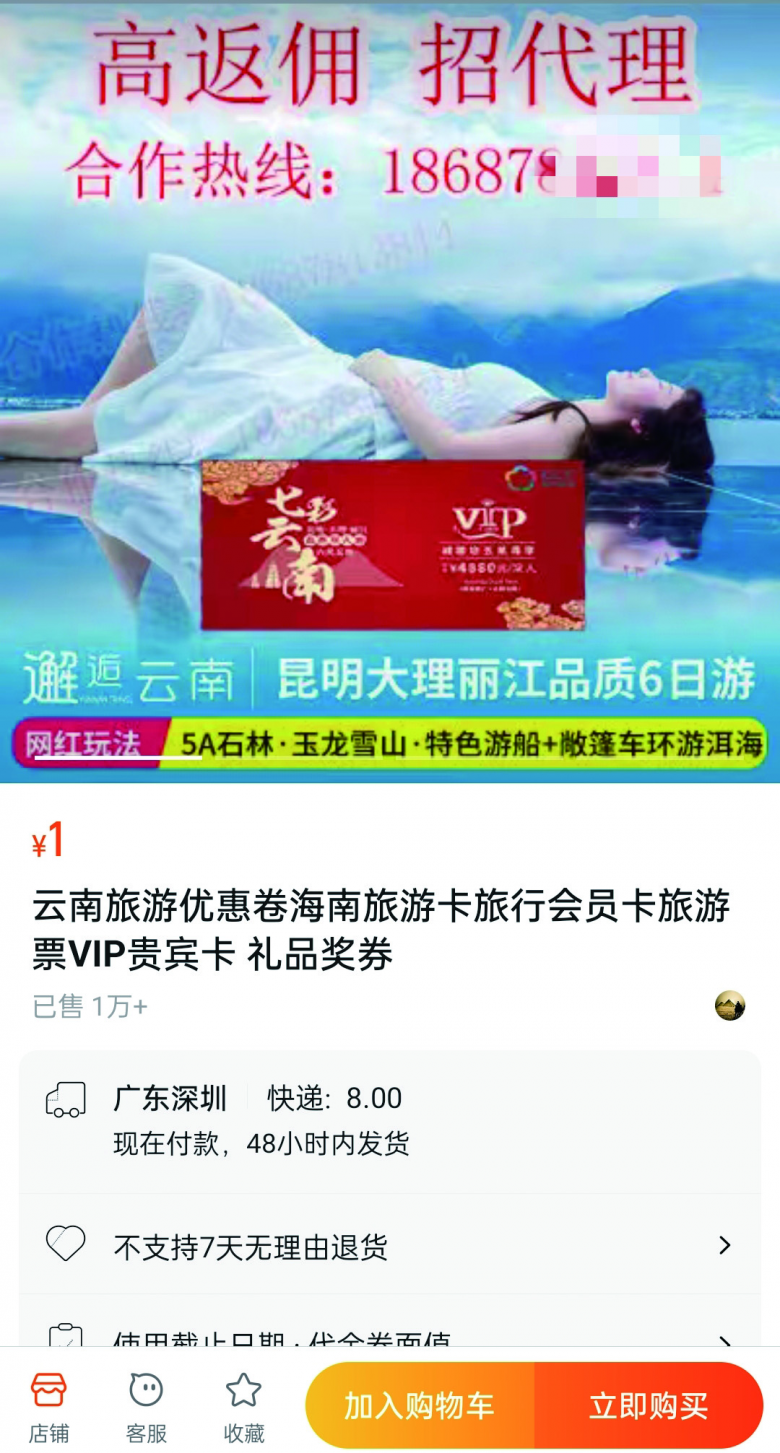Screen dimensions: 780x1453
Task: Contact 客服 customer service
Action: tap(146, 1406)
